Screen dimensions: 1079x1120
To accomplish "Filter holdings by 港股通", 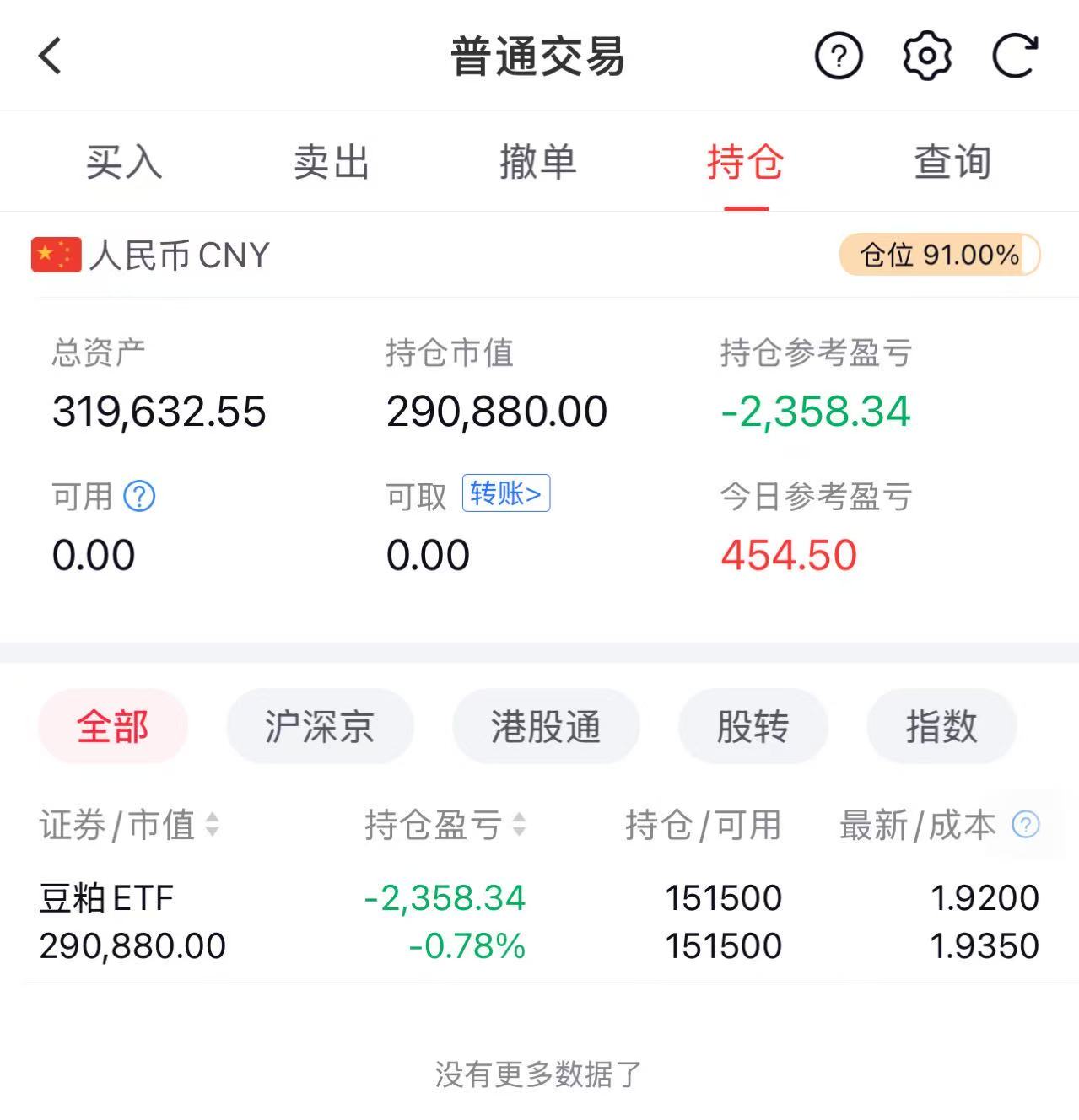I will (546, 726).
